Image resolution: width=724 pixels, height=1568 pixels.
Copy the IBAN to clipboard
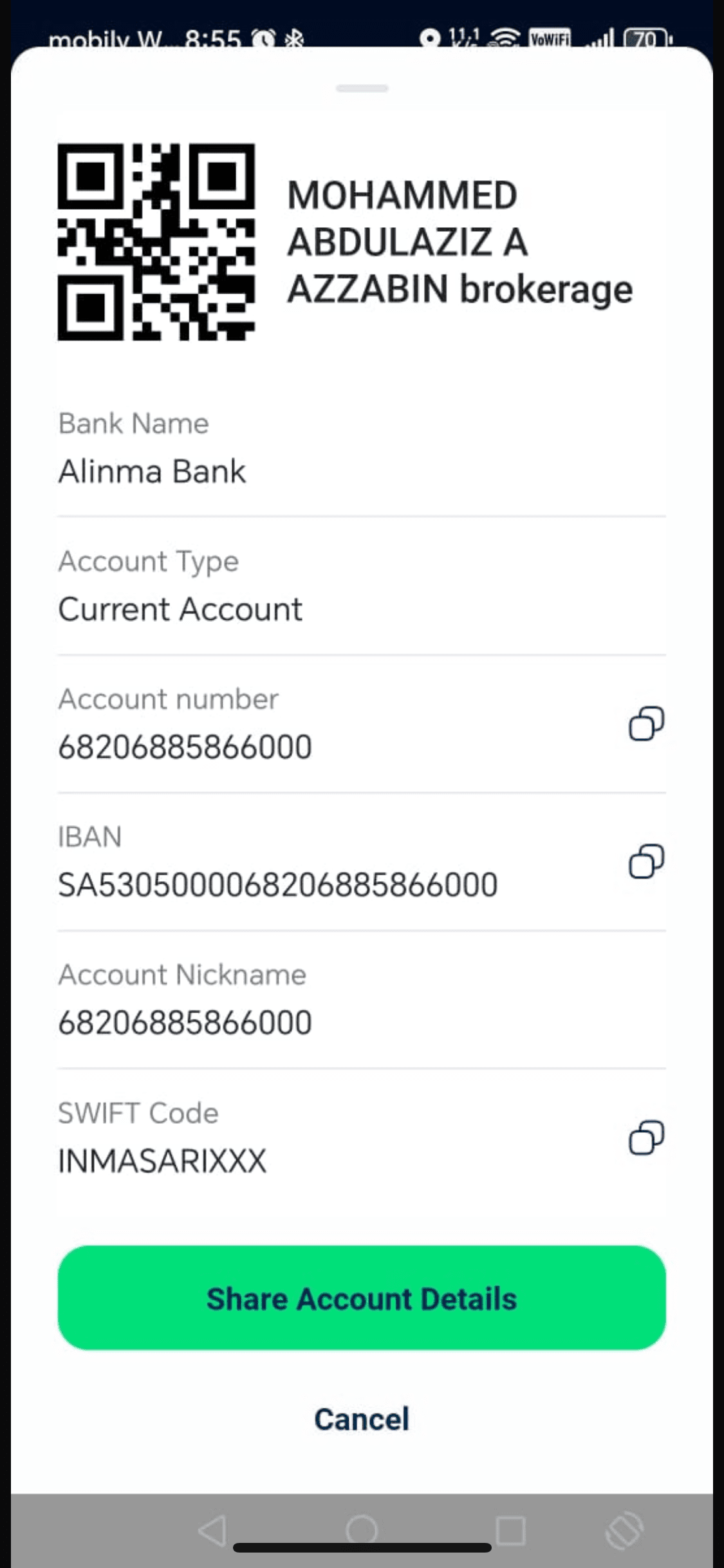point(646,861)
